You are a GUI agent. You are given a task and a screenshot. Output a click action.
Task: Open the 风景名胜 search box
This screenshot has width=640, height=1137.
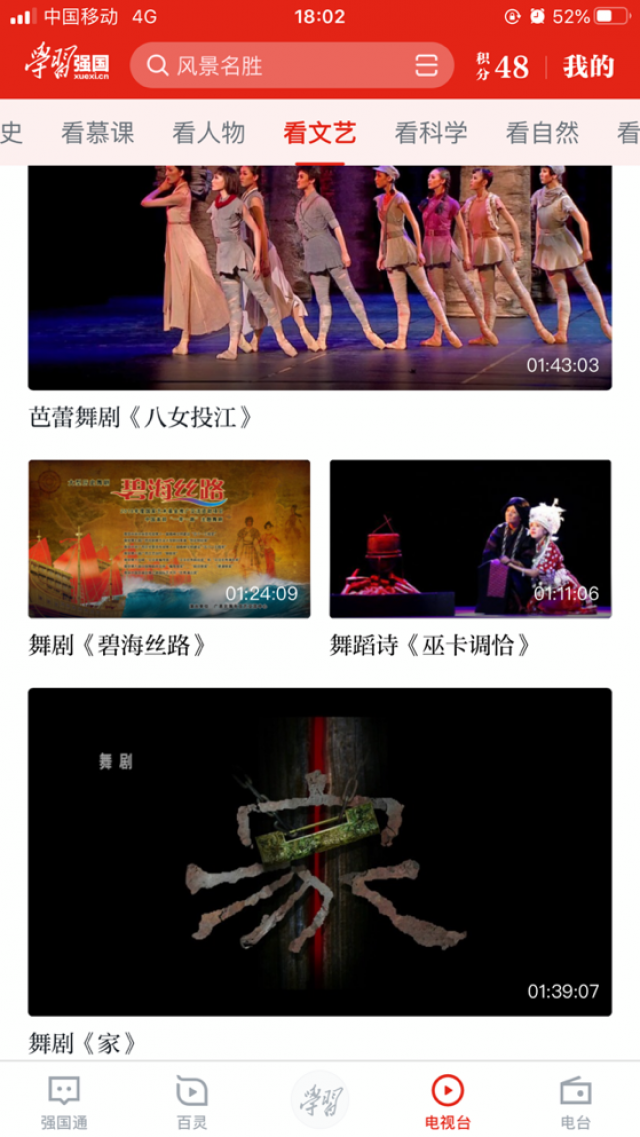(x=270, y=66)
